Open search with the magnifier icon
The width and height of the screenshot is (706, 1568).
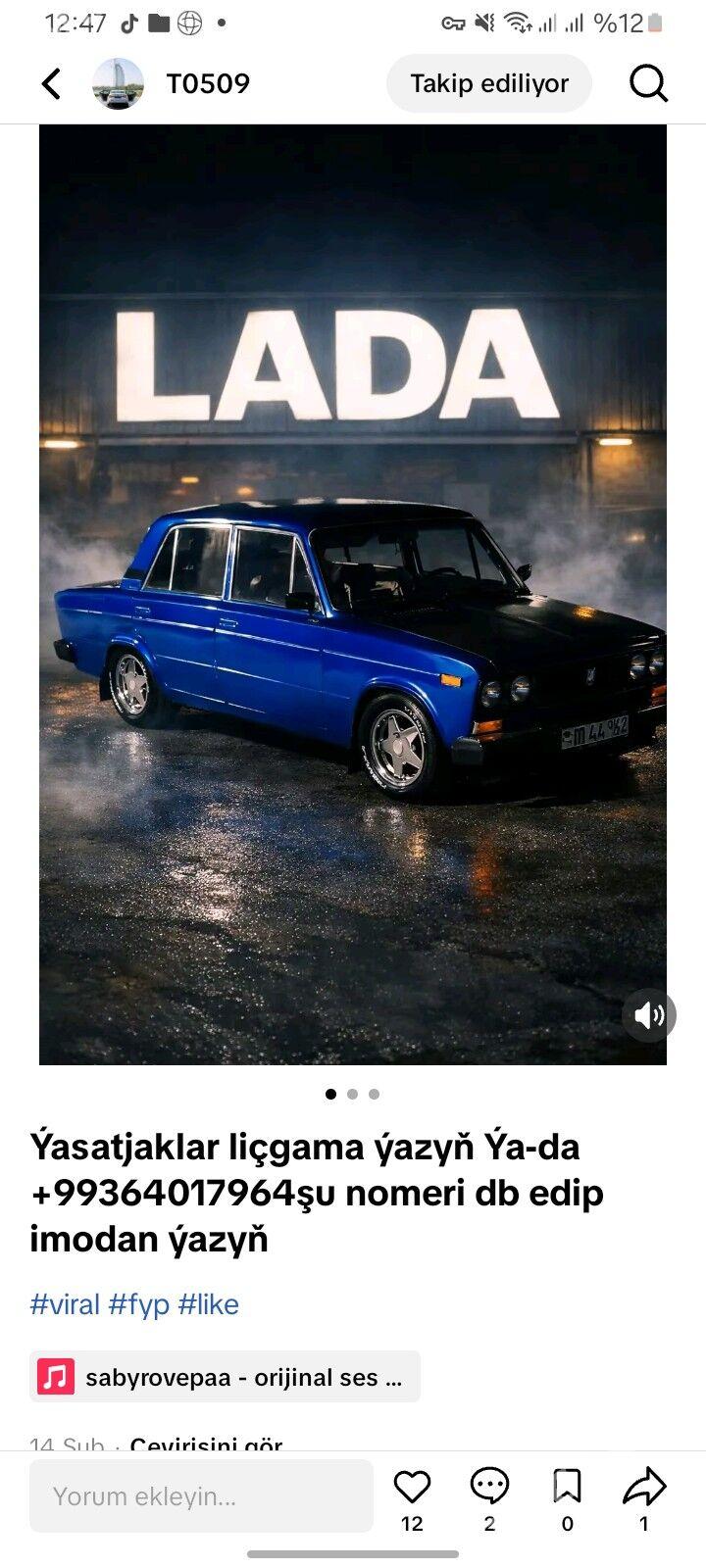tap(648, 84)
